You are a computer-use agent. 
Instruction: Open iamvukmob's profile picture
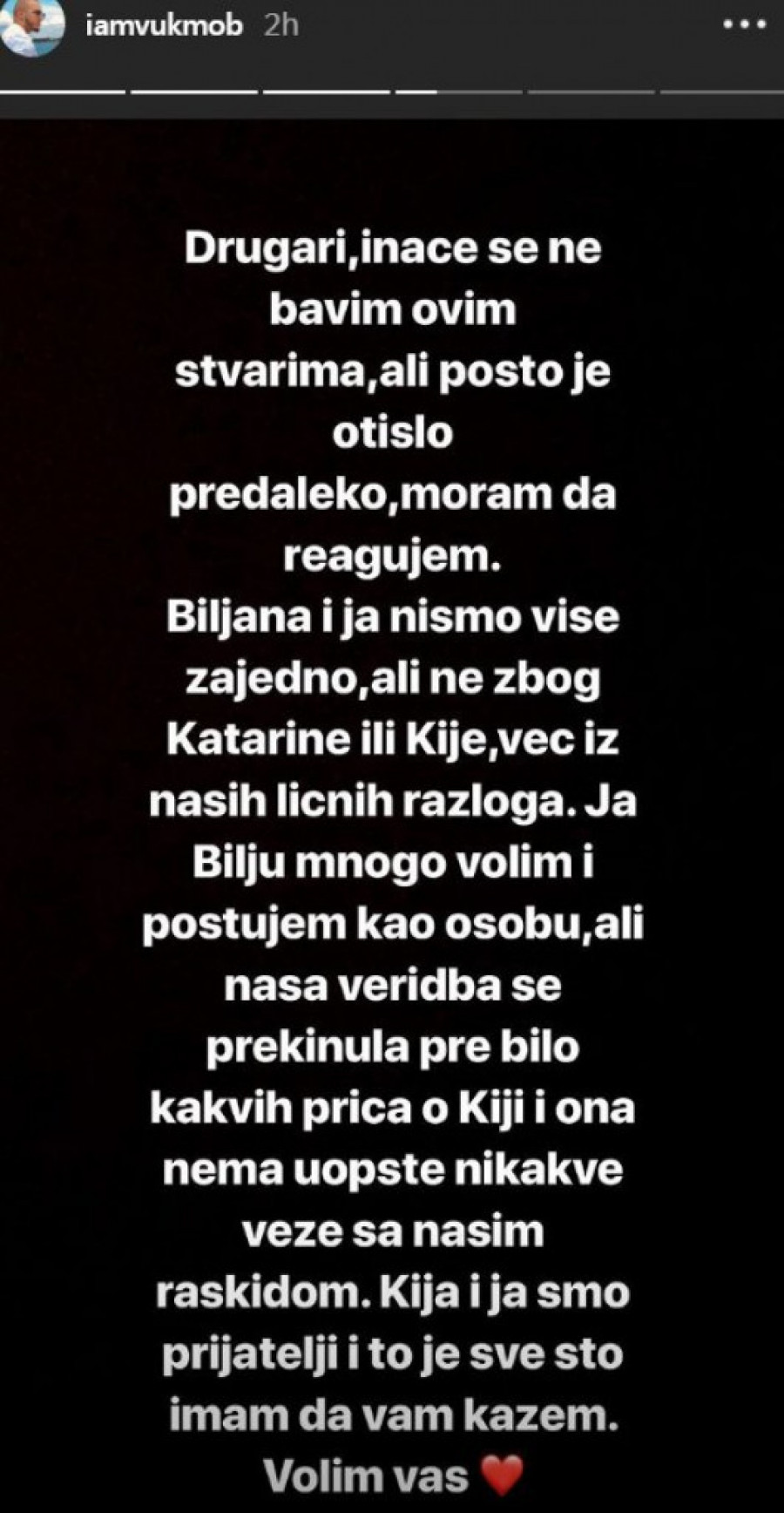[32, 26]
